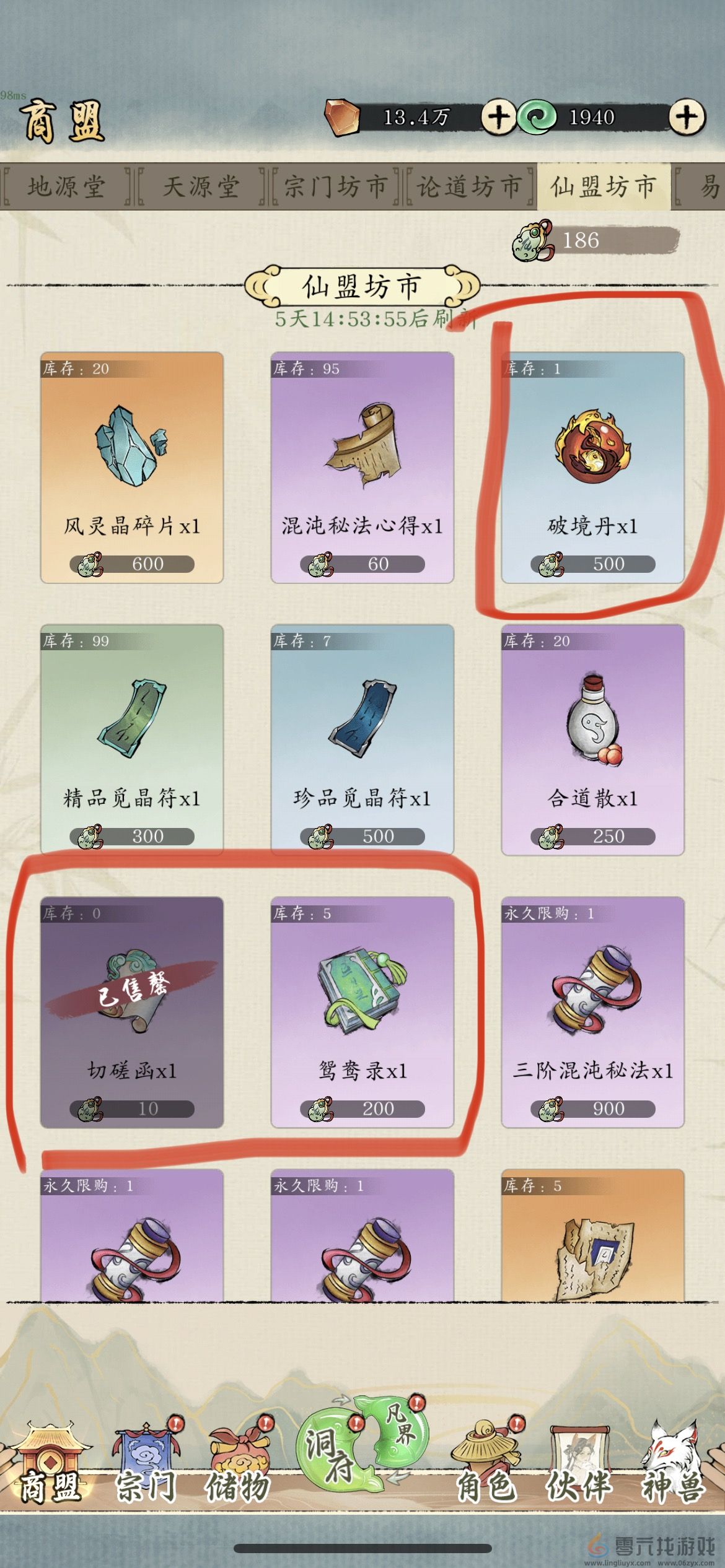Switch to the 天源堂 tab

pos(201,186)
